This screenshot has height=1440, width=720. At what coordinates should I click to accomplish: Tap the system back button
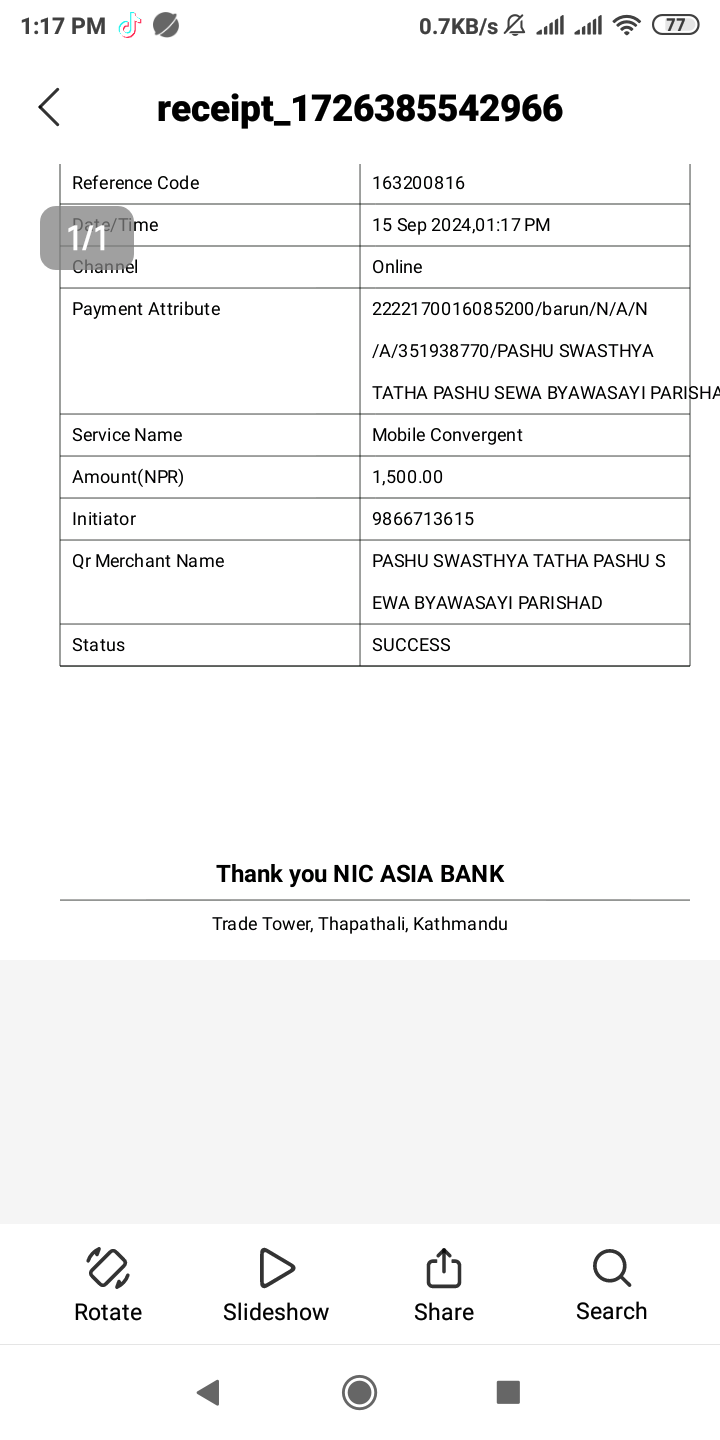coord(208,1392)
